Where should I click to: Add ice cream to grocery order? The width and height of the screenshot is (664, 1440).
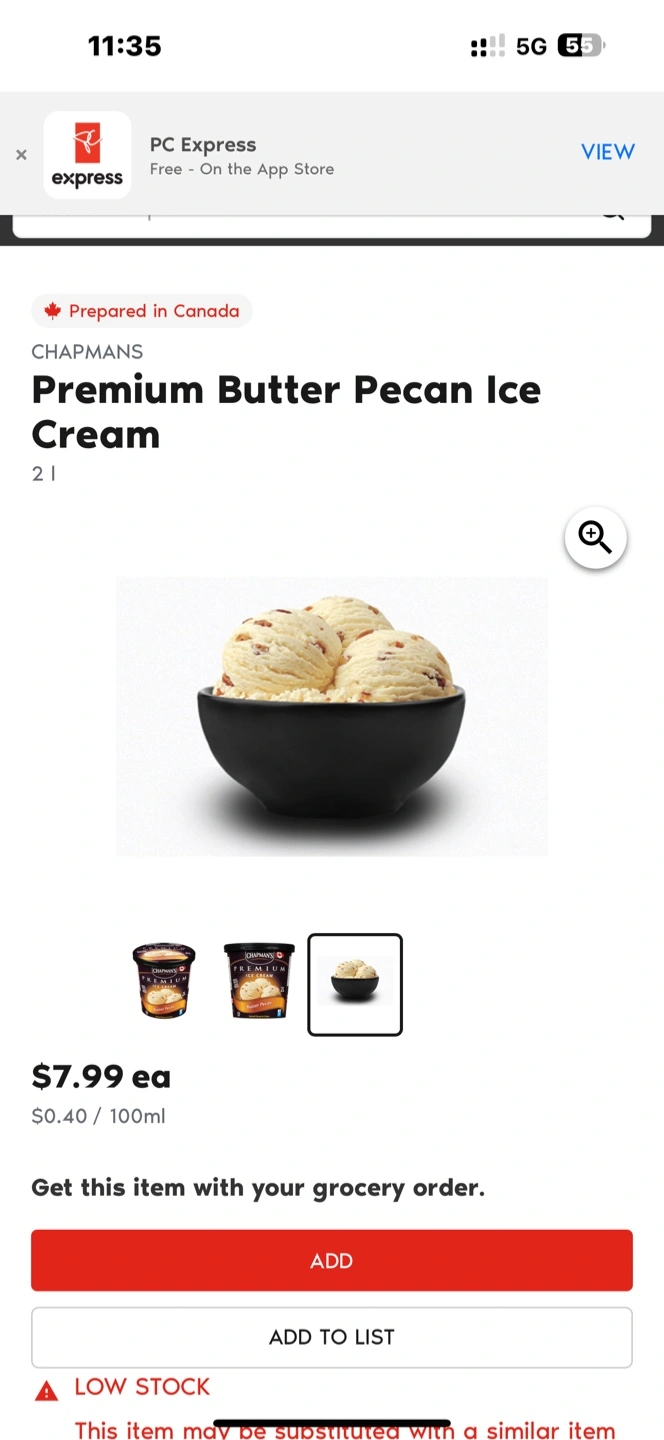point(332,1261)
